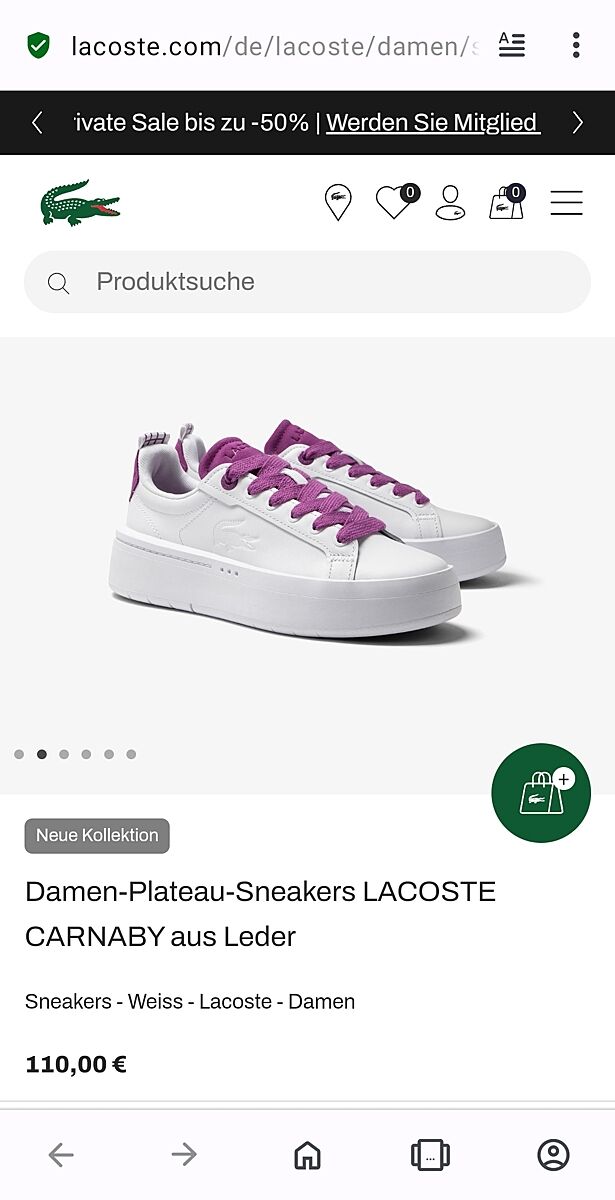
Task: Show previous promo banner message
Action: click(x=37, y=123)
